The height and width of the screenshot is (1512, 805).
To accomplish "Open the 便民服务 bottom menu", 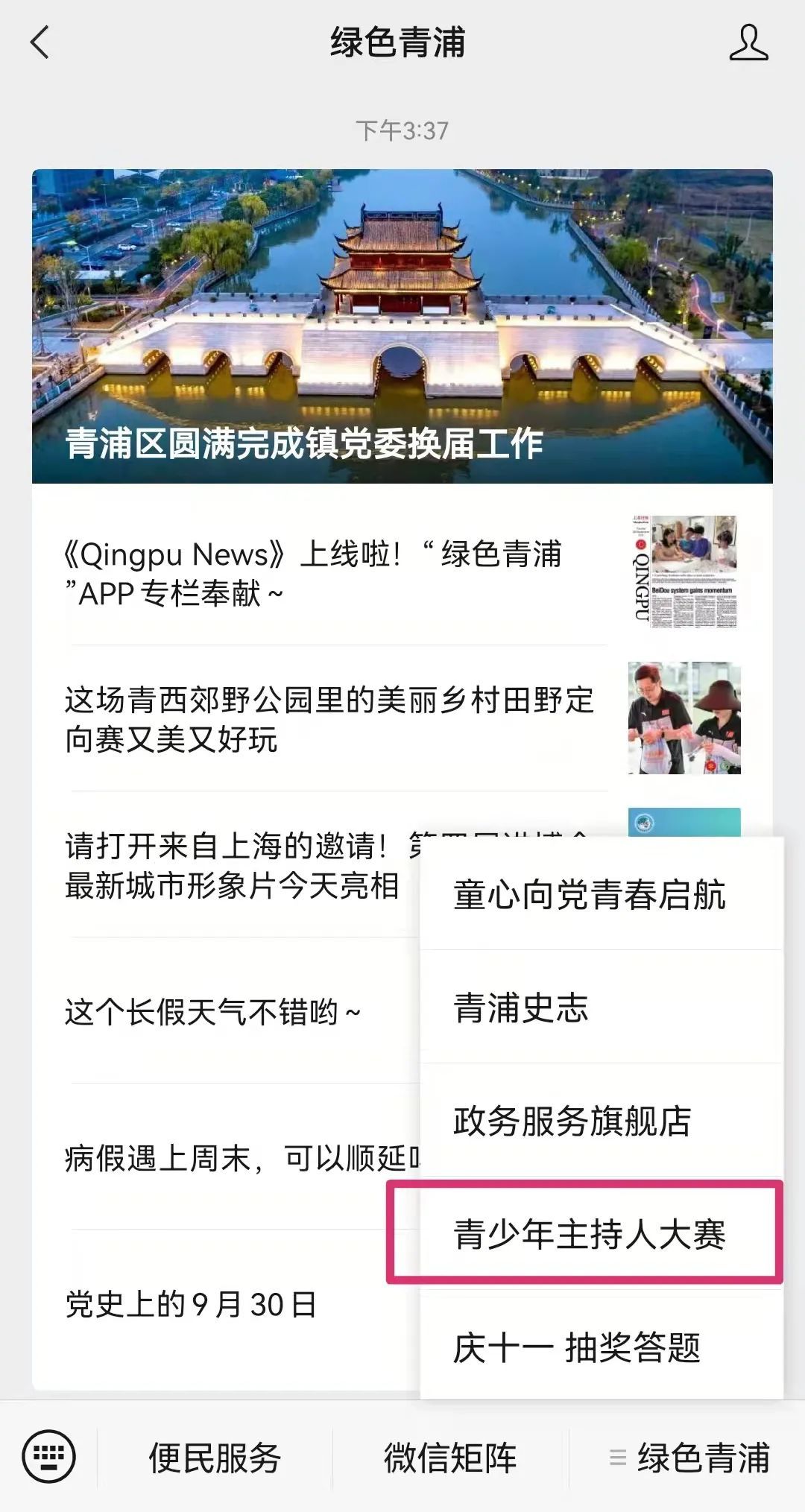I will tap(215, 1458).
